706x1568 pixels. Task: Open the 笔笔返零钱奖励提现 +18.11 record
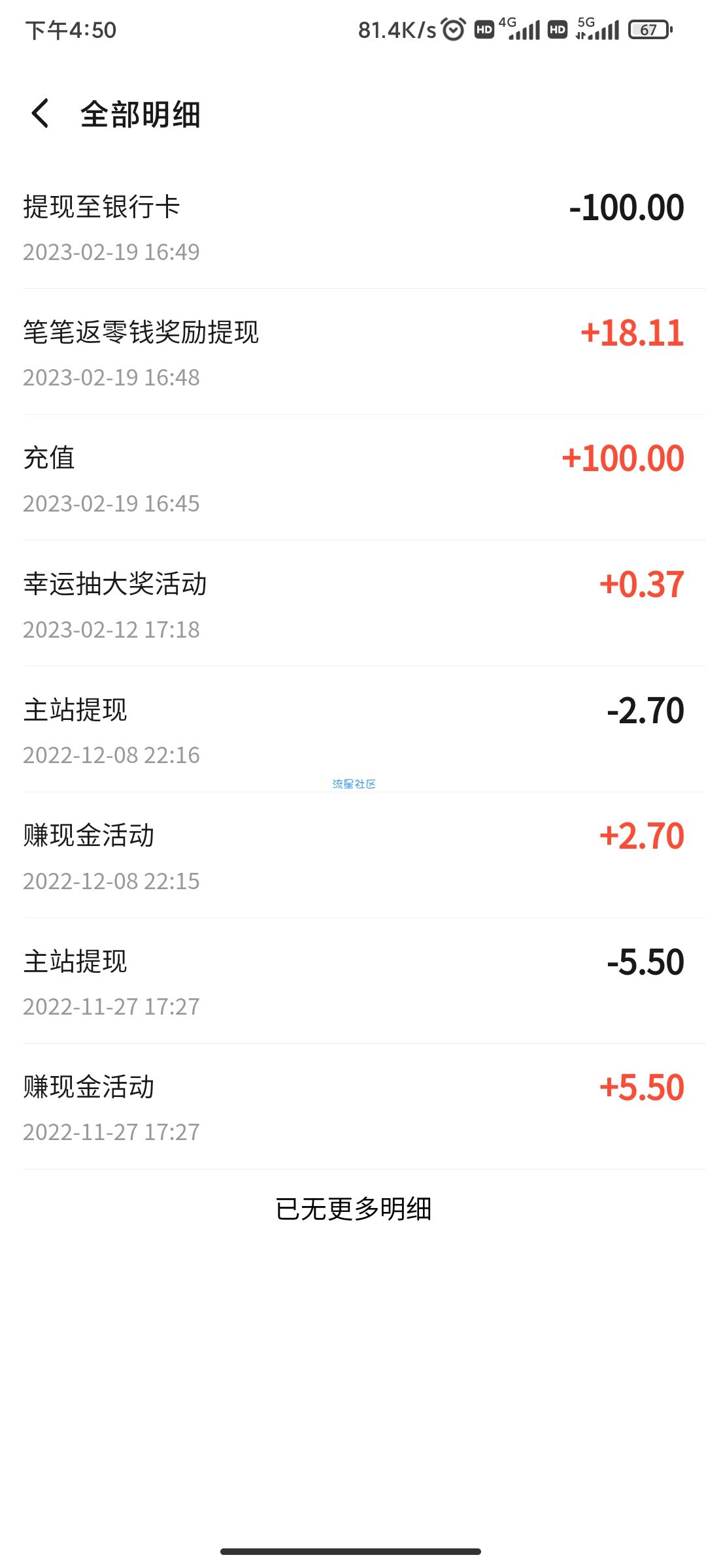(353, 352)
